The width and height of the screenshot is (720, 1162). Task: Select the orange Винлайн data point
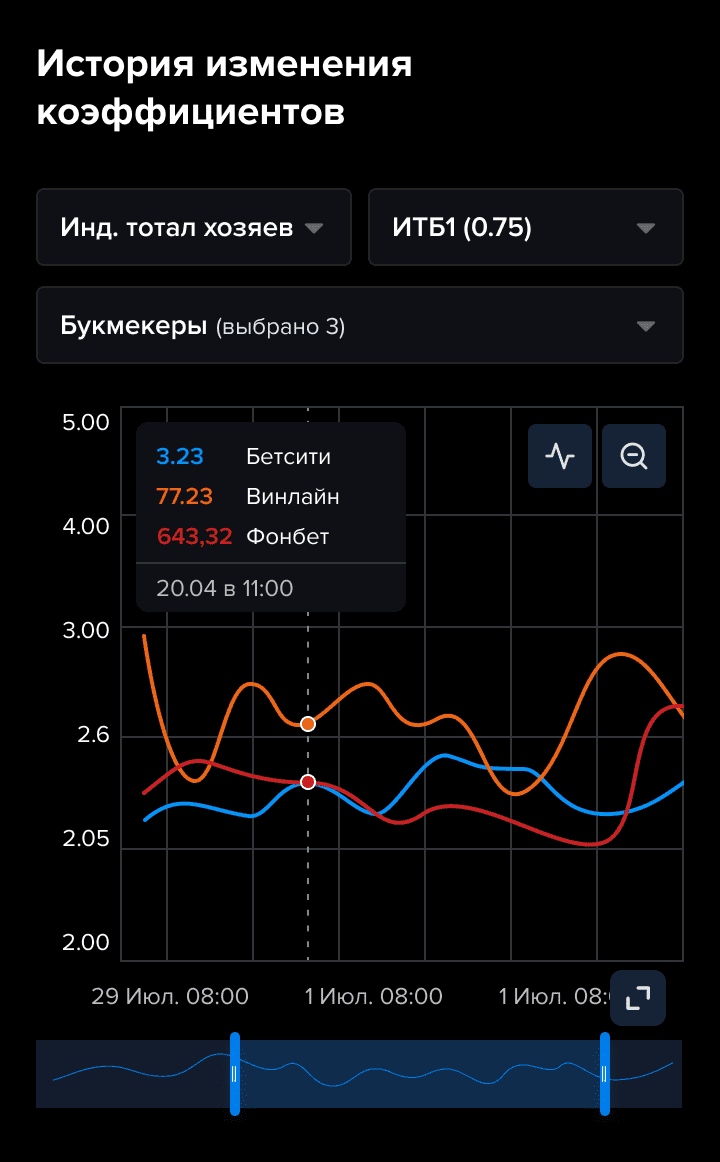click(x=308, y=723)
